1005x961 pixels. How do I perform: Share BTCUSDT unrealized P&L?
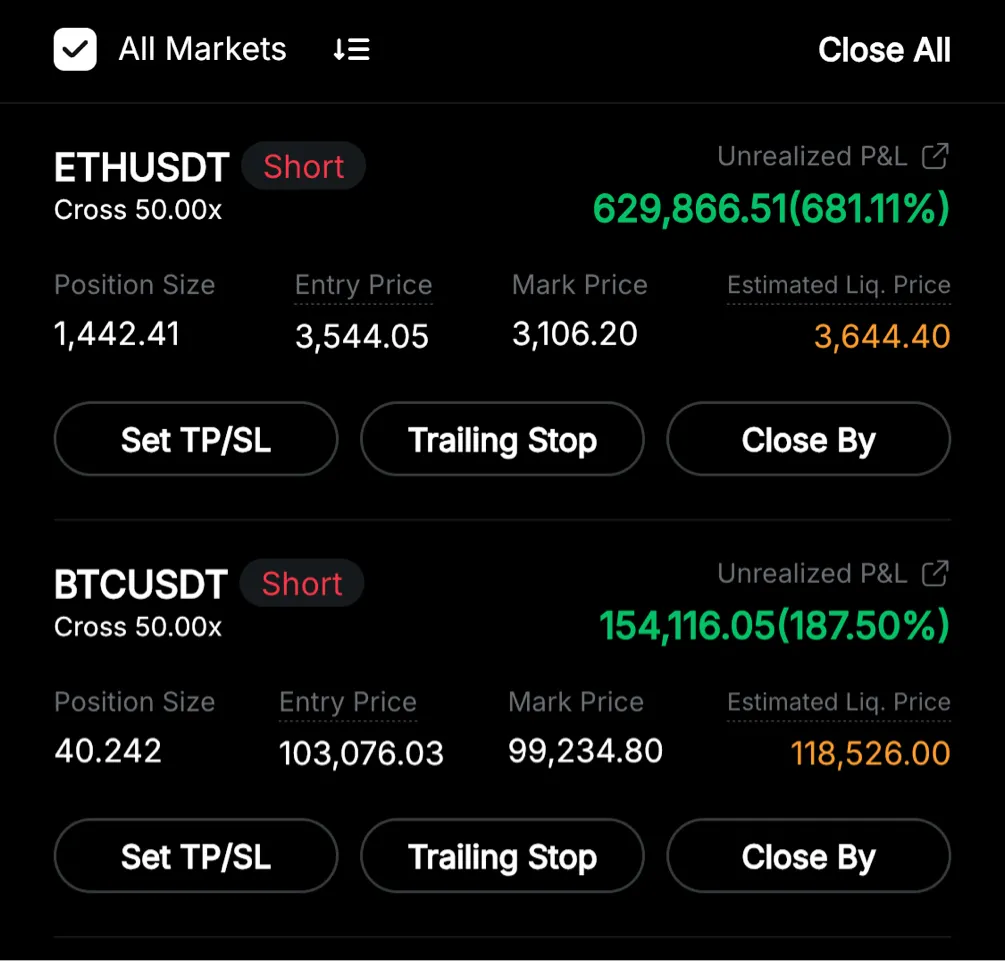(x=935, y=573)
